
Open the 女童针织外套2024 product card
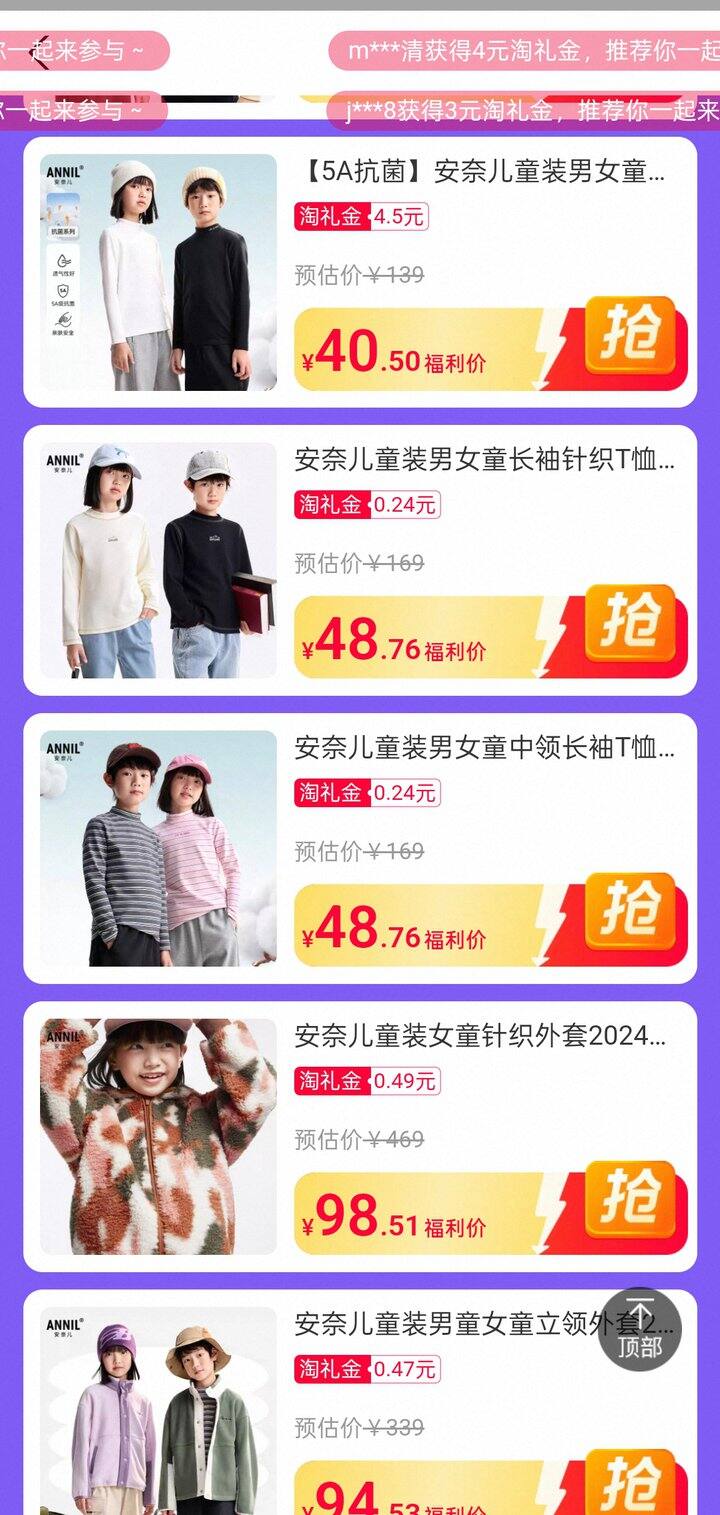pos(480,1036)
